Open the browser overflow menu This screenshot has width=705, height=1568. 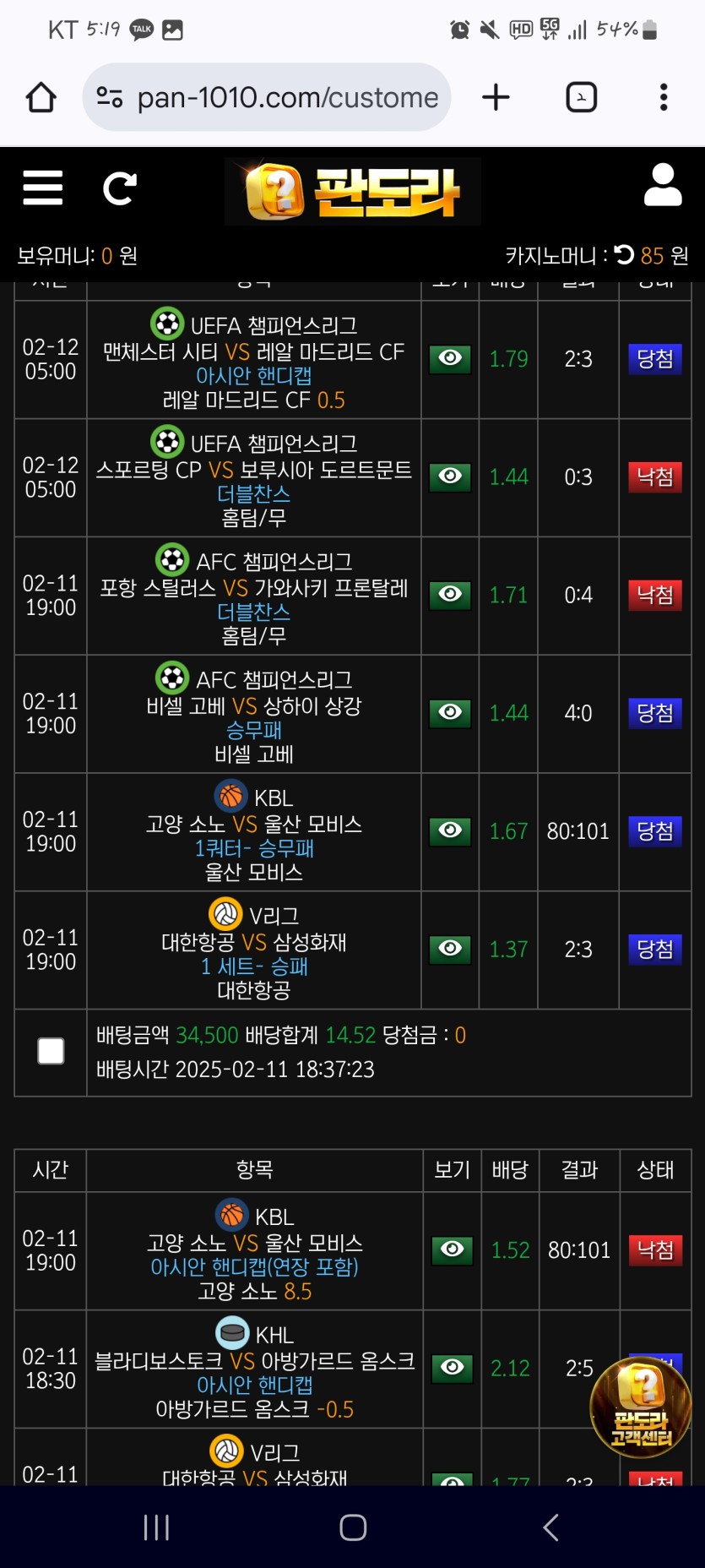[664, 98]
